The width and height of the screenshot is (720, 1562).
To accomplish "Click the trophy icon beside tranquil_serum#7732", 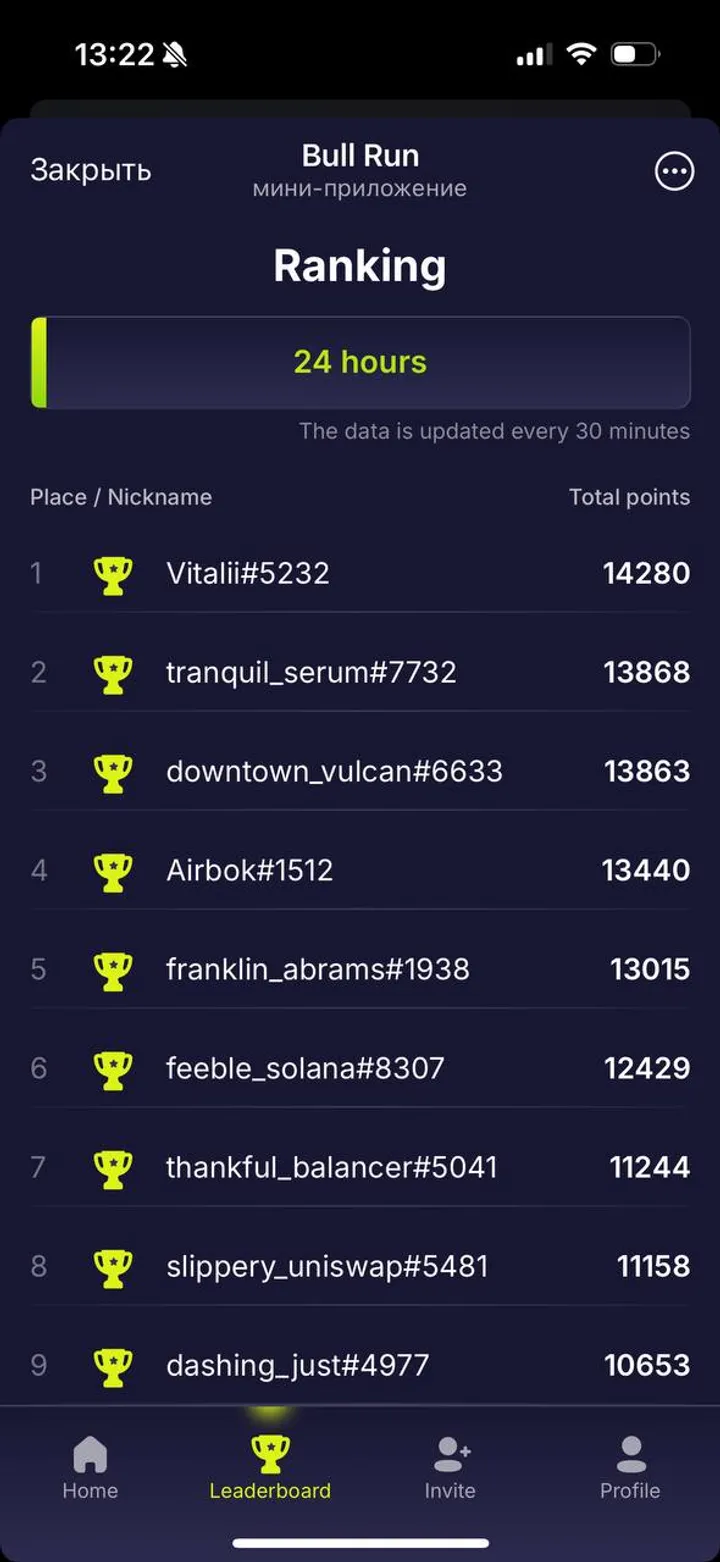I will pos(112,672).
